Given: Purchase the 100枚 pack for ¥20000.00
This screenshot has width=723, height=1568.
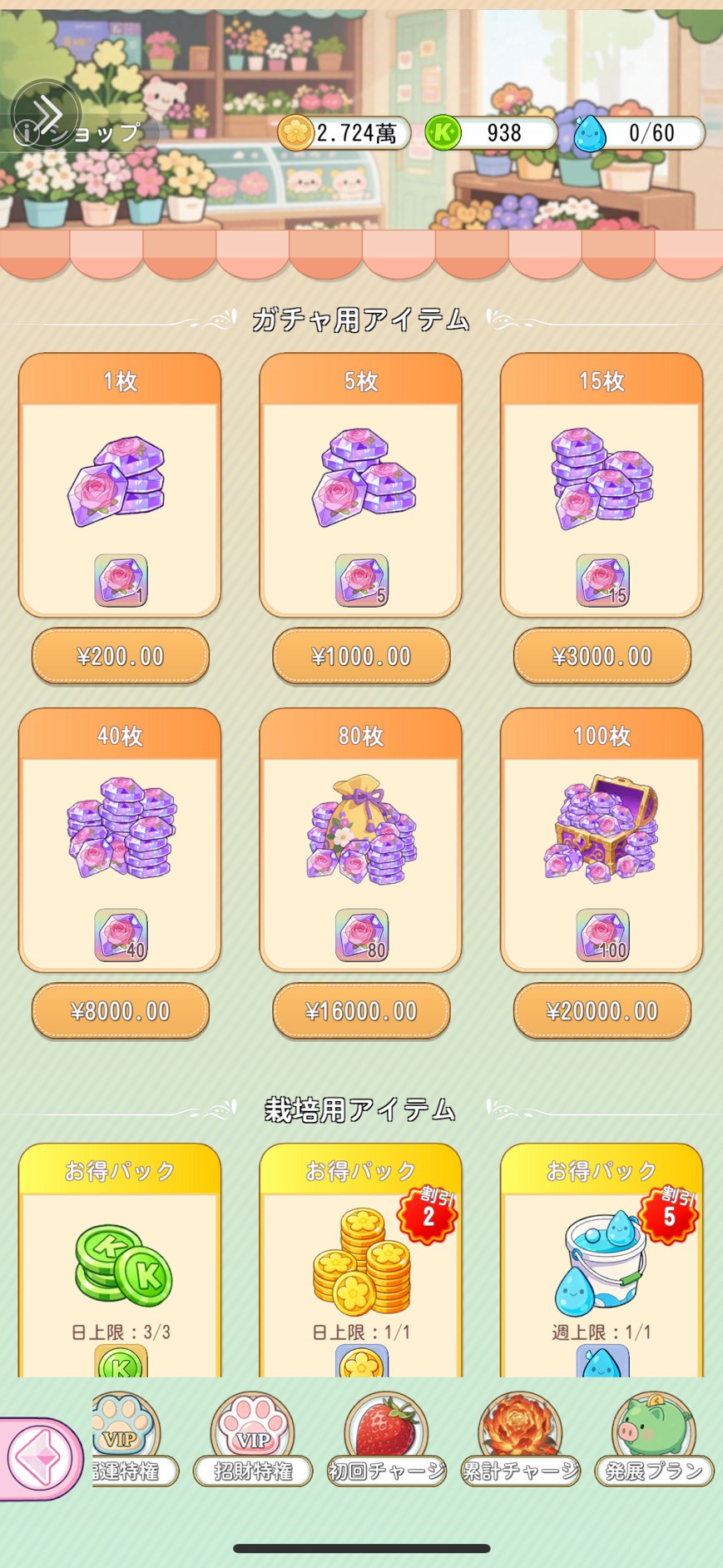Looking at the screenshot, I should click(x=602, y=1011).
